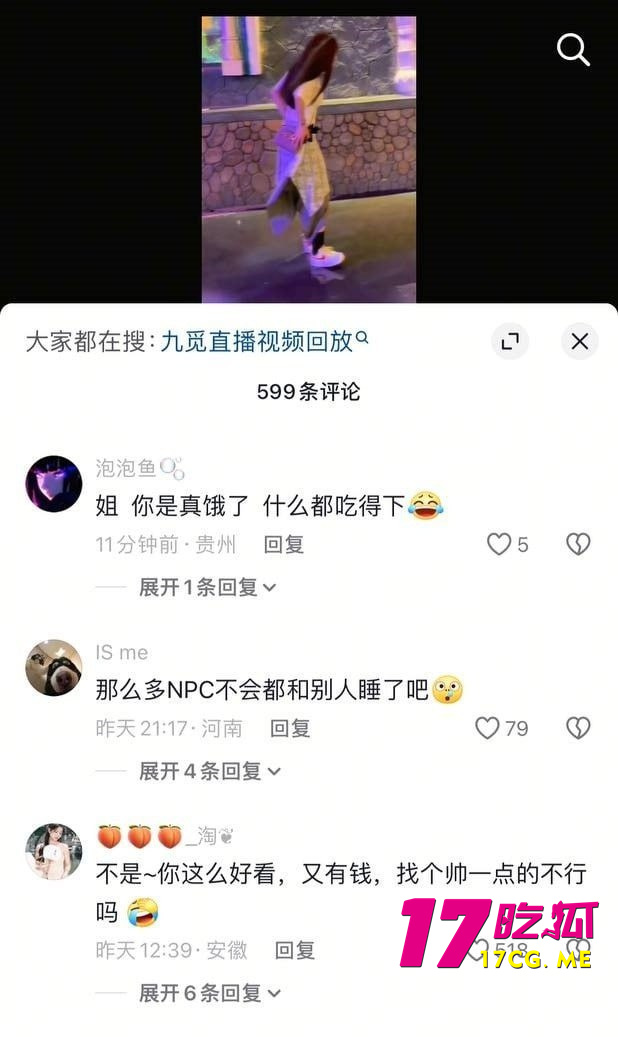Like 泡泡鱼's comment
The width and height of the screenshot is (618, 1037).
(x=499, y=544)
